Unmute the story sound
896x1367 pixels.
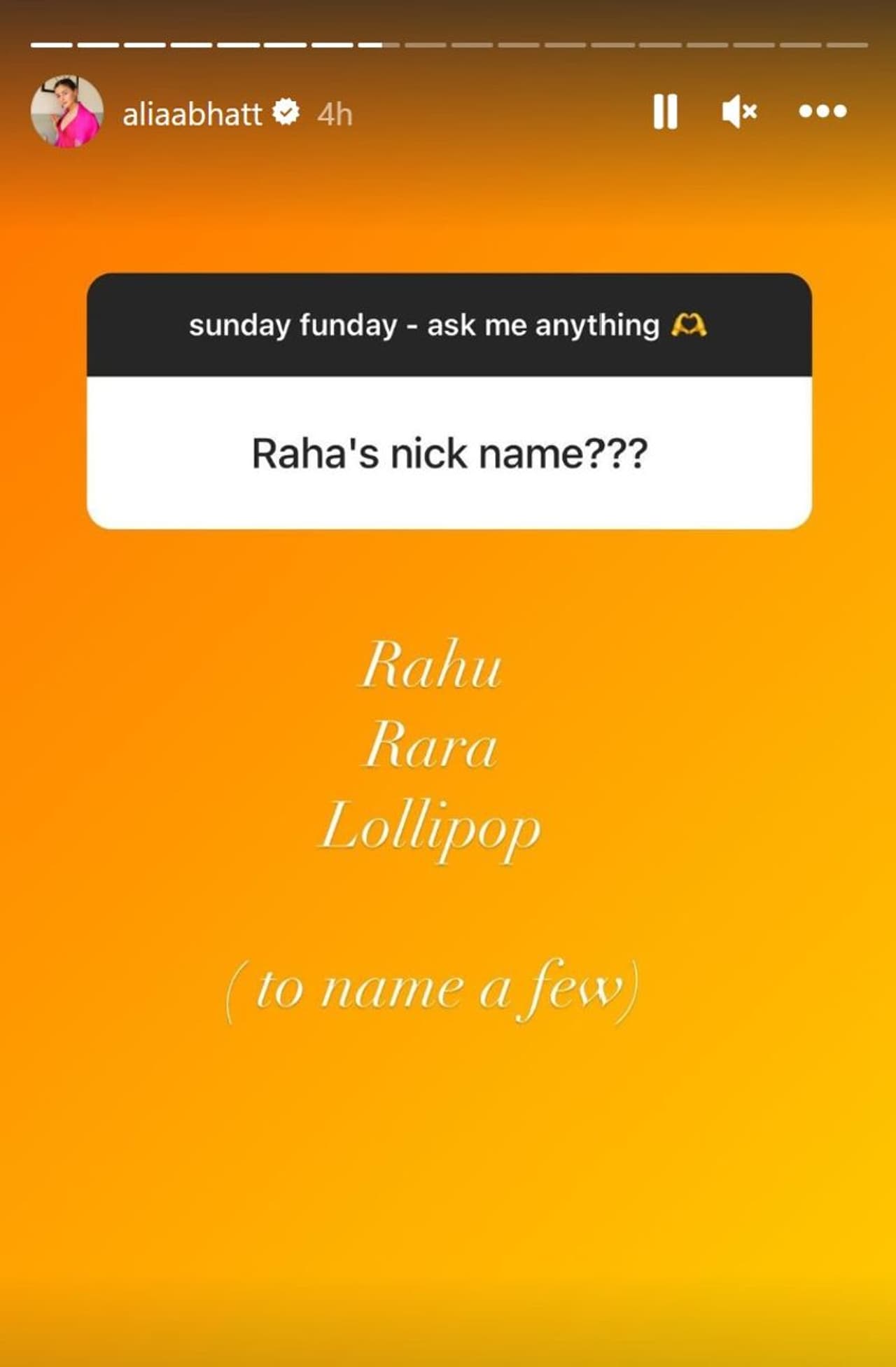[739, 112]
